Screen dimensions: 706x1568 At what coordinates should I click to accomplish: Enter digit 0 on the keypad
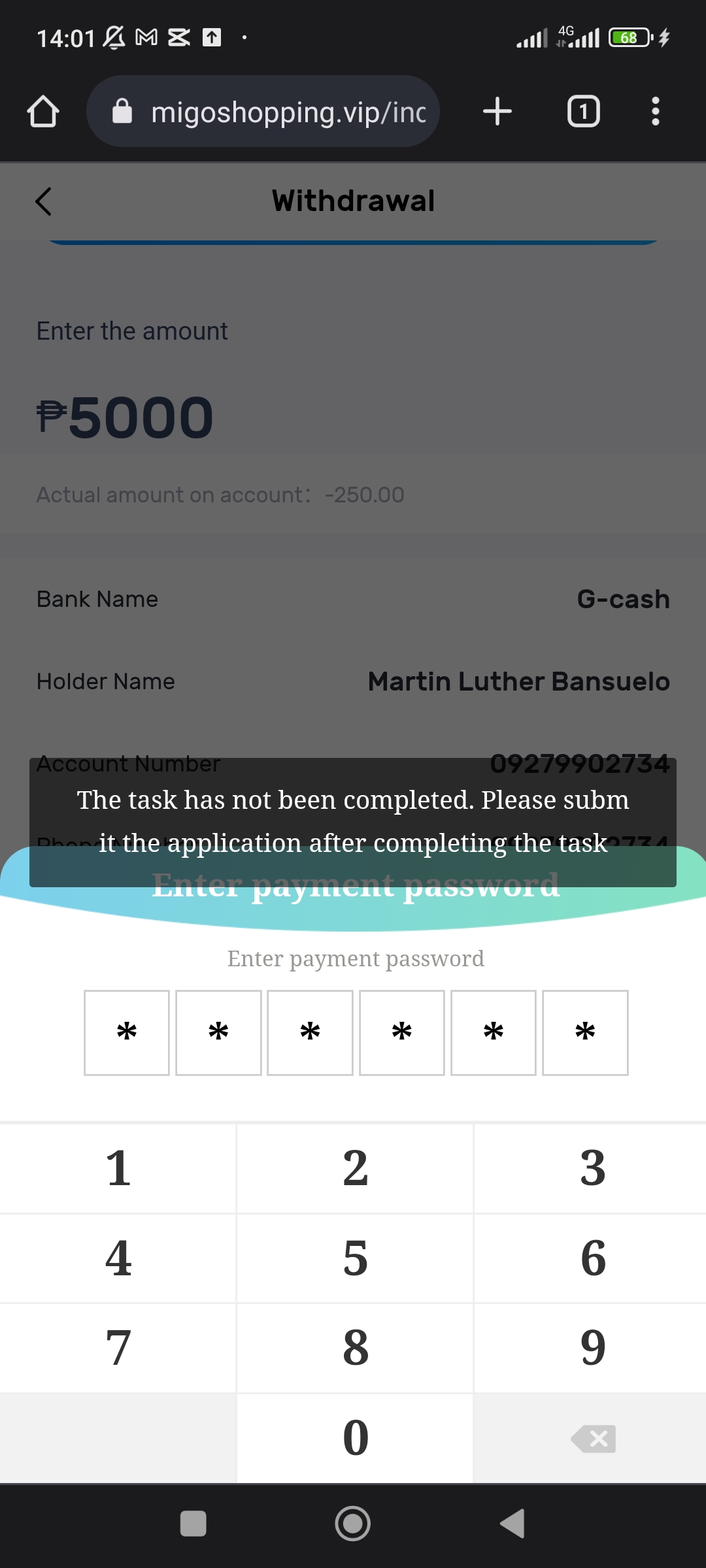point(355,1438)
